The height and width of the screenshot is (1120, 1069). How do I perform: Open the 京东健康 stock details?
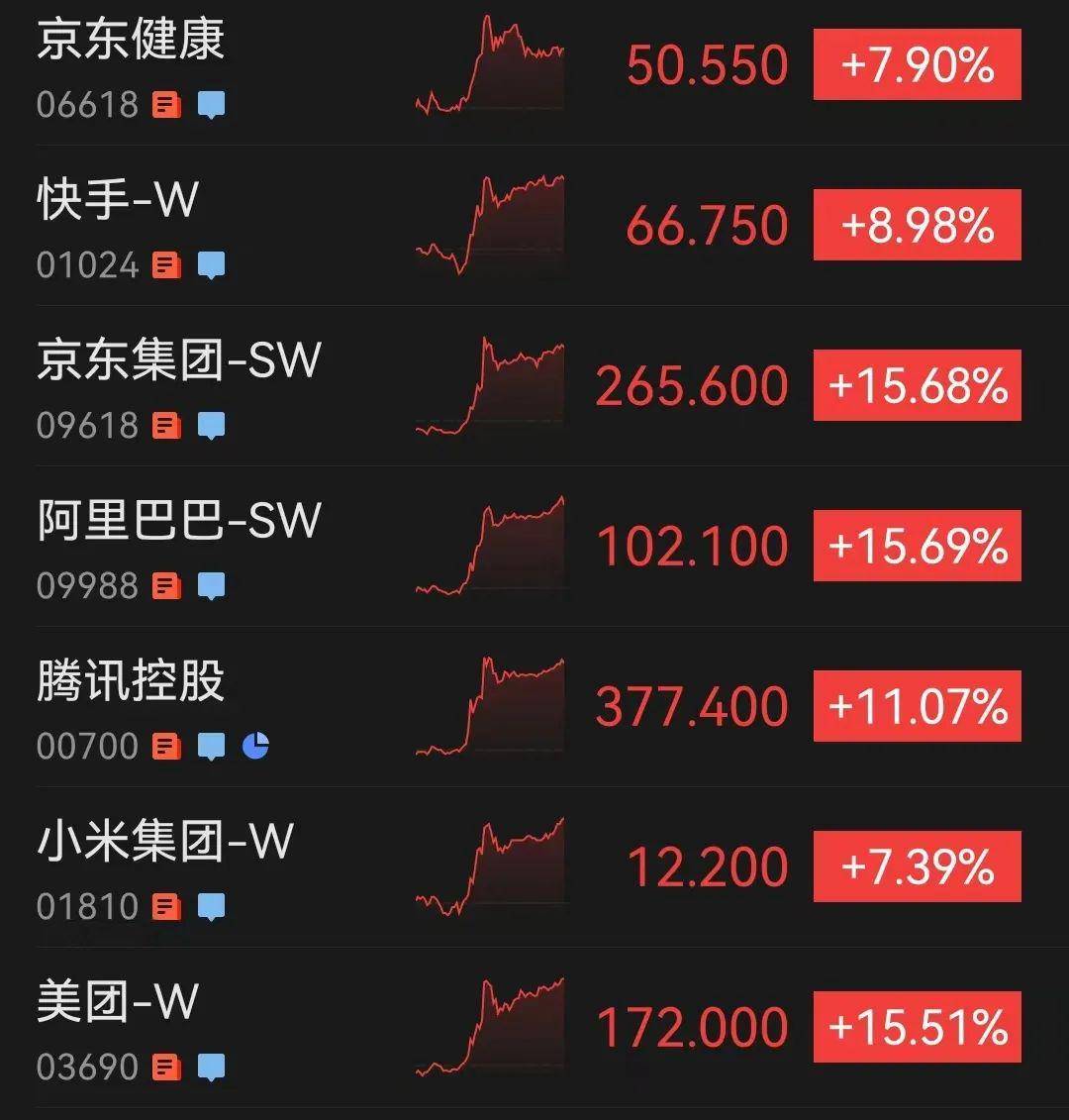131,42
